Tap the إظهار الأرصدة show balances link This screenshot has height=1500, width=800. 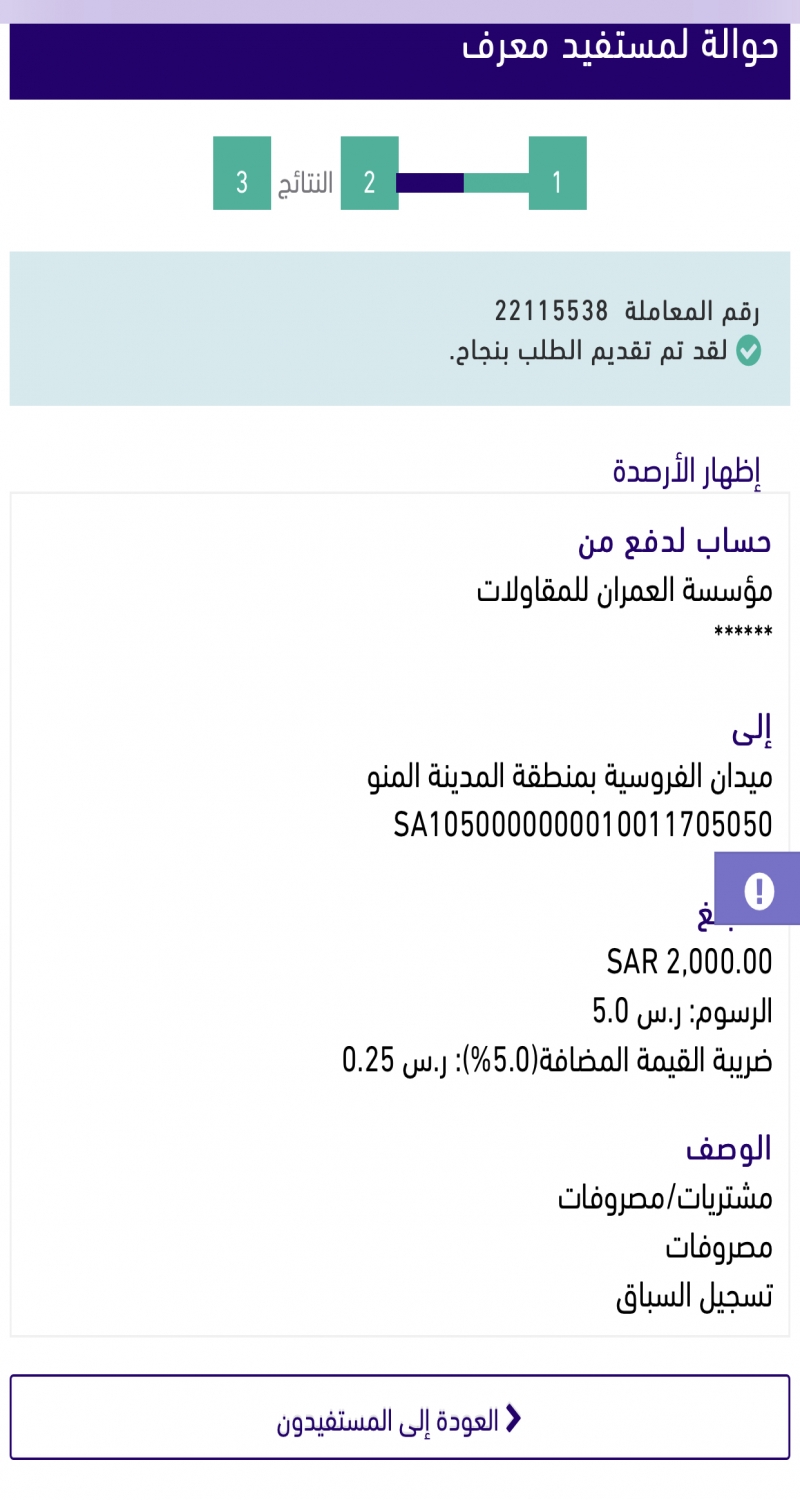pyautogui.click(x=686, y=470)
